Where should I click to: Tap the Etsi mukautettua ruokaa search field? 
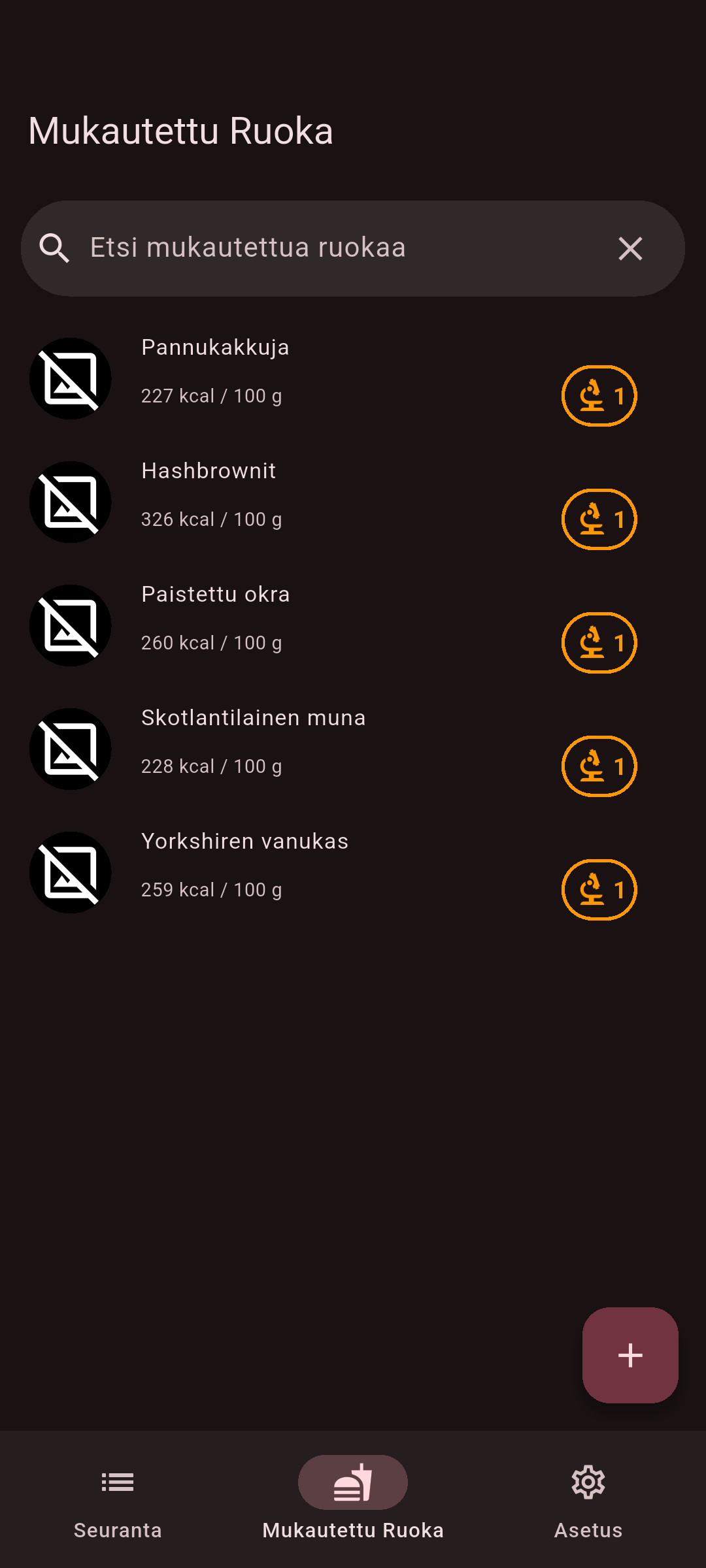[327, 248]
